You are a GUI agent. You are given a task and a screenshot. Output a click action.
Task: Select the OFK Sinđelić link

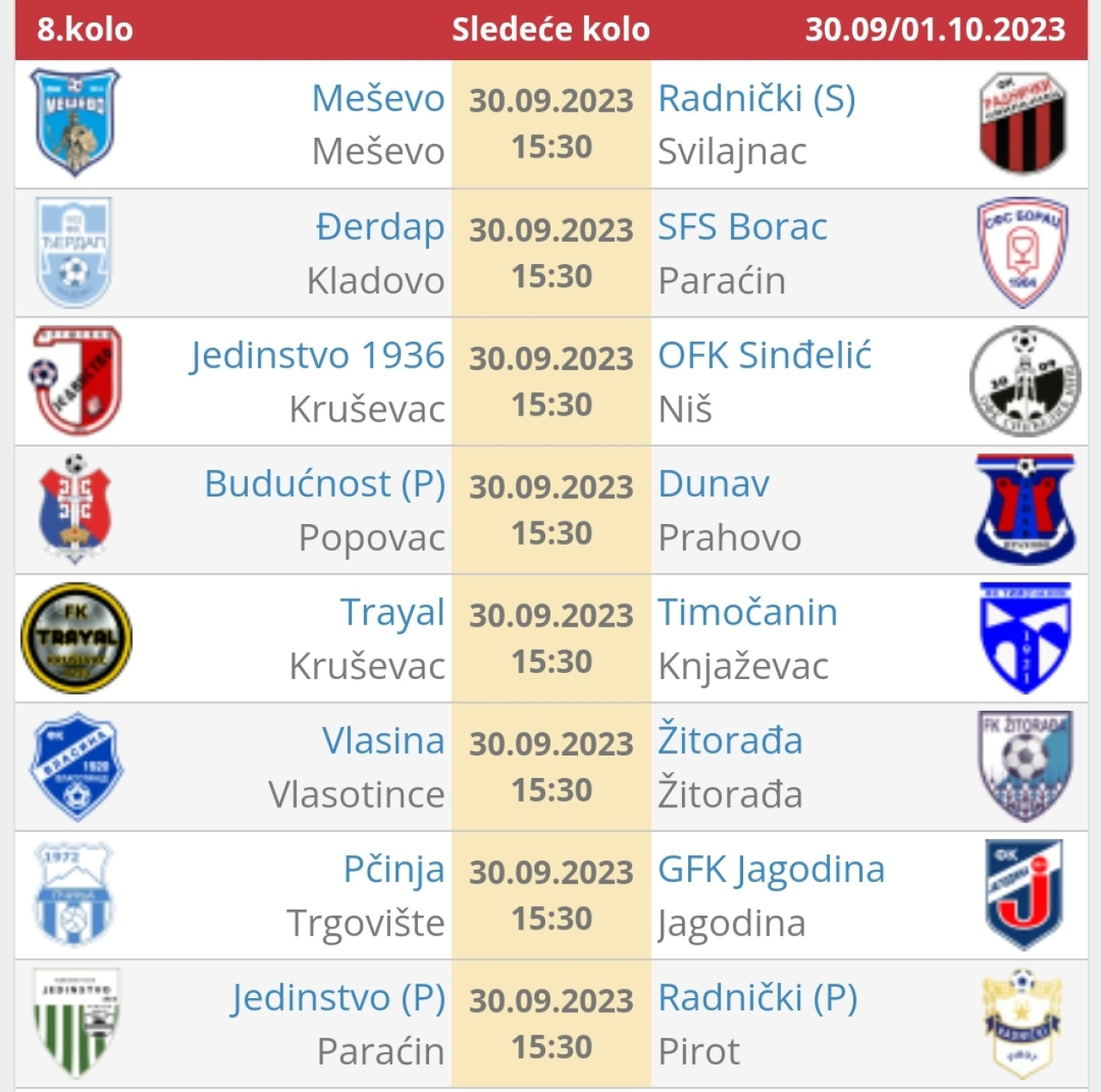[x=764, y=355]
